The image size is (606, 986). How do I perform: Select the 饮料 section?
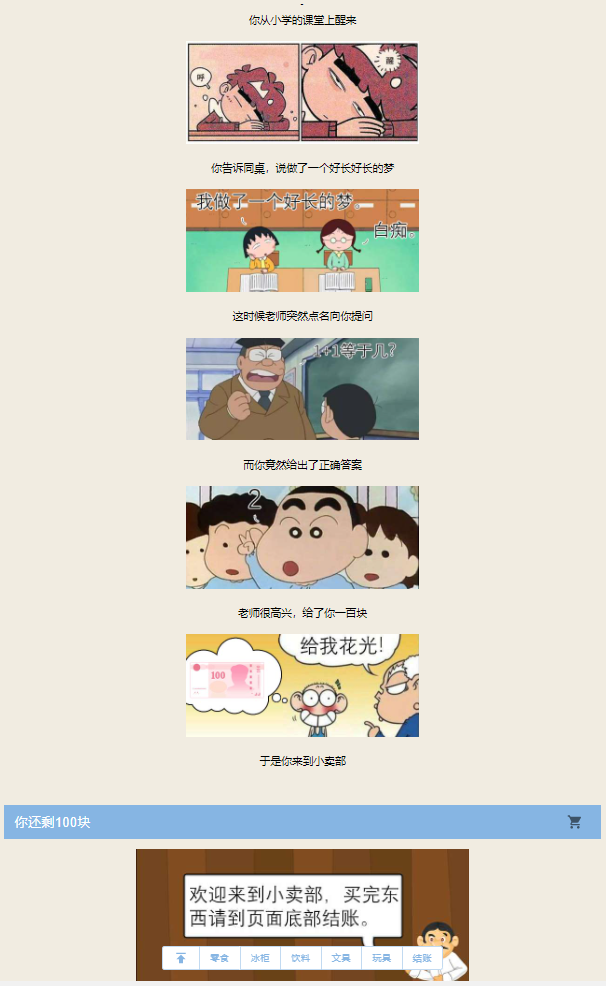pos(300,958)
